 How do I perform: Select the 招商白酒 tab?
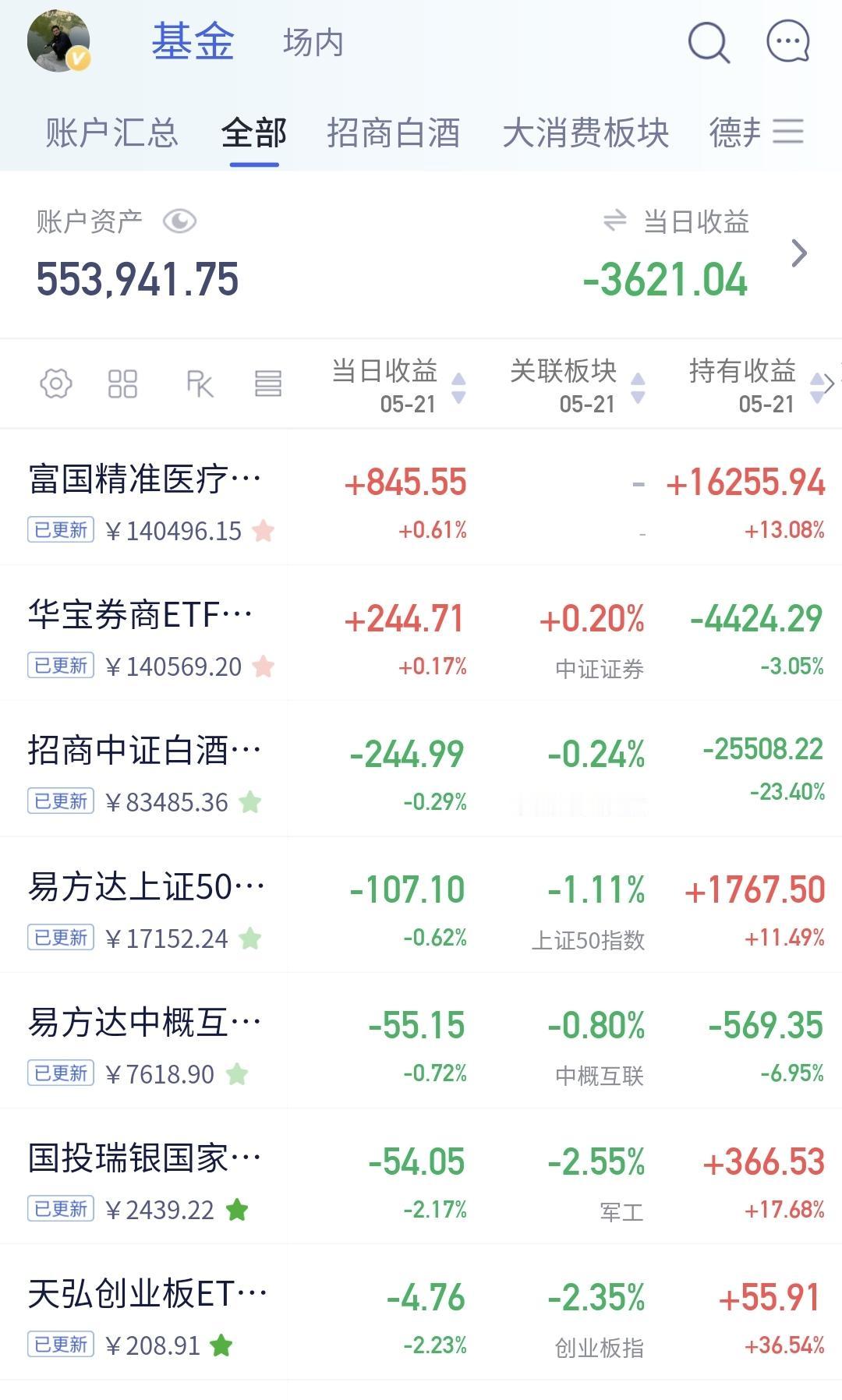(393, 133)
